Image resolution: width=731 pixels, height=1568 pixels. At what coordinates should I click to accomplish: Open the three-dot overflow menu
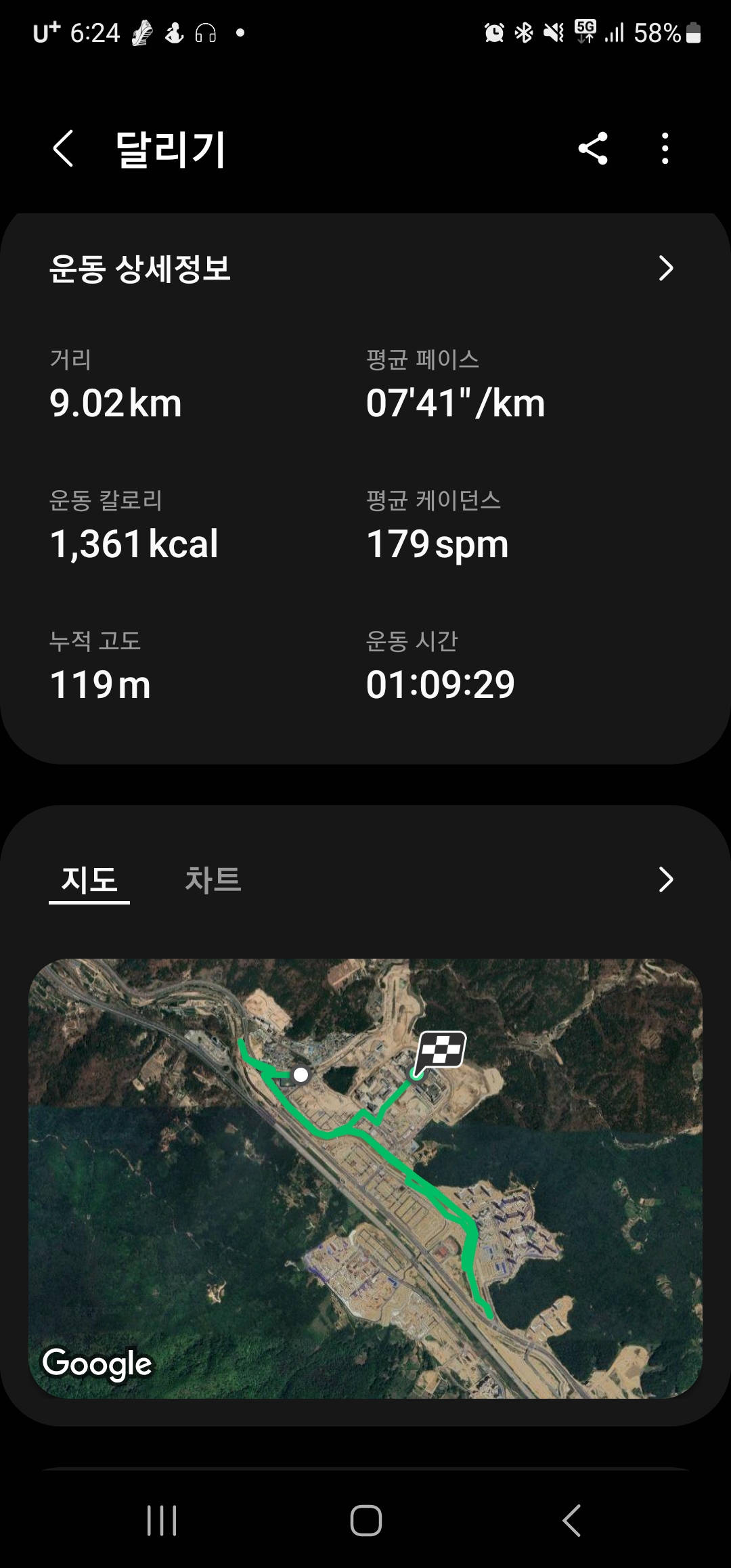pyautogui.click(x=665, y=148)
